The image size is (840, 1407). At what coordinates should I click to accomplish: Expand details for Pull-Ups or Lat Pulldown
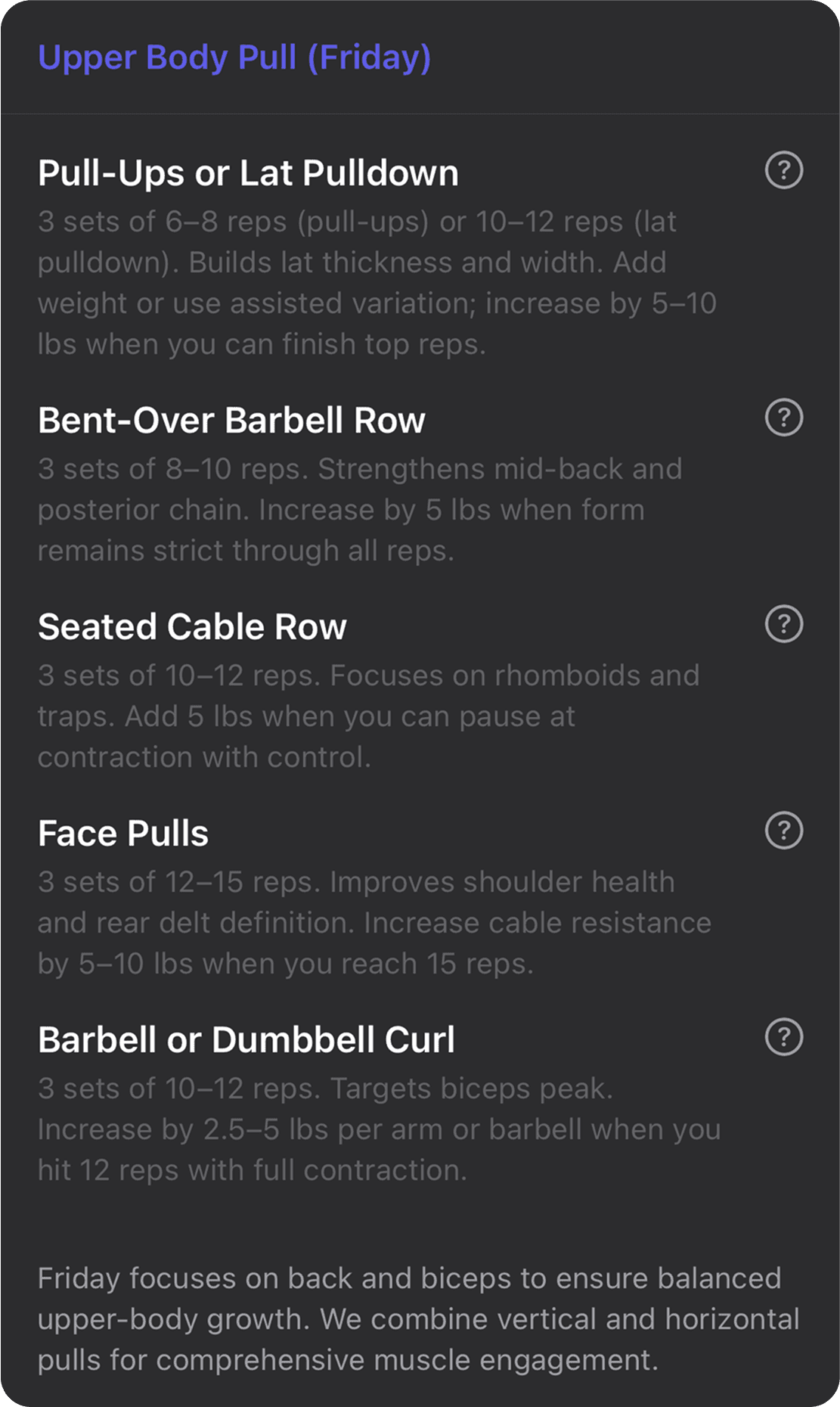248,172
